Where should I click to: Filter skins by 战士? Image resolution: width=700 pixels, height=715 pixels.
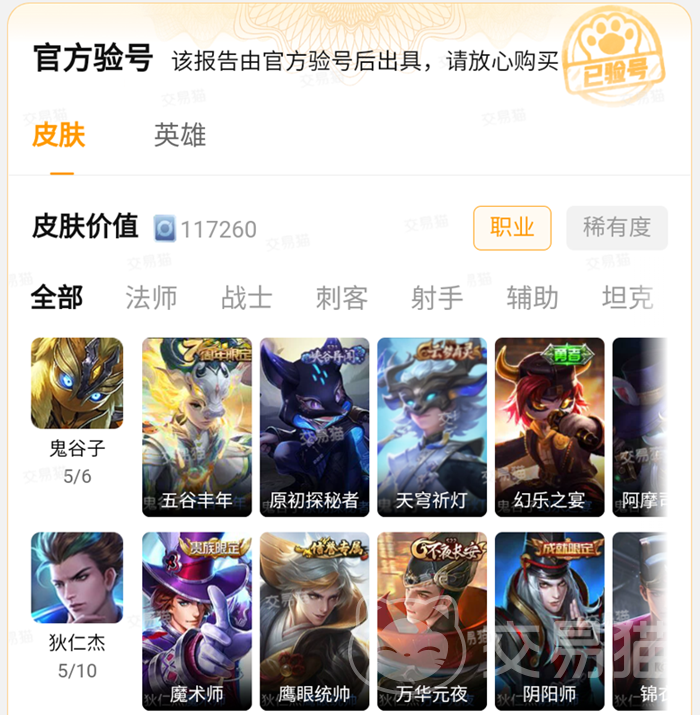pyautogui.click(x=246, y=297)
